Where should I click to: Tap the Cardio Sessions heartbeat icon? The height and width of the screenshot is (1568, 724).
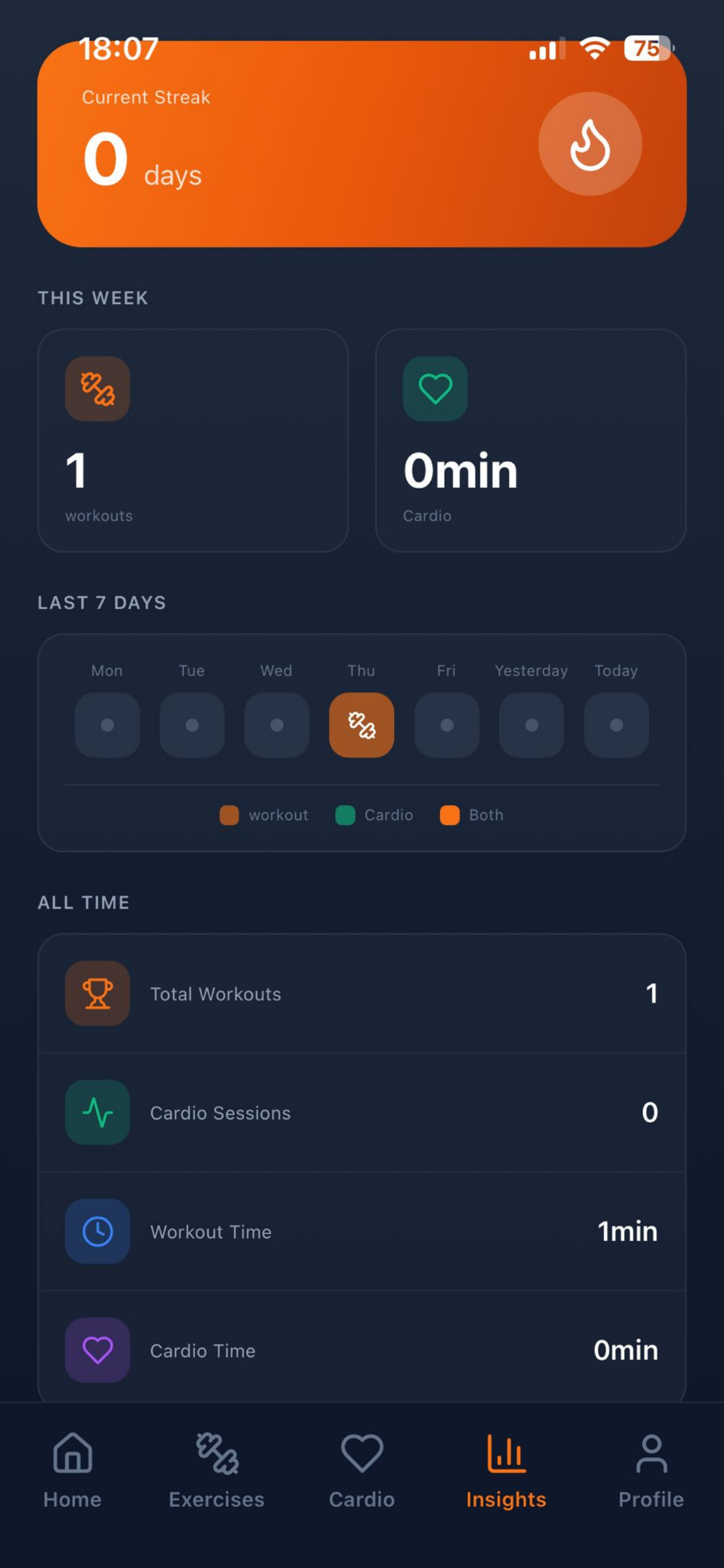[x=97, y=1111]
